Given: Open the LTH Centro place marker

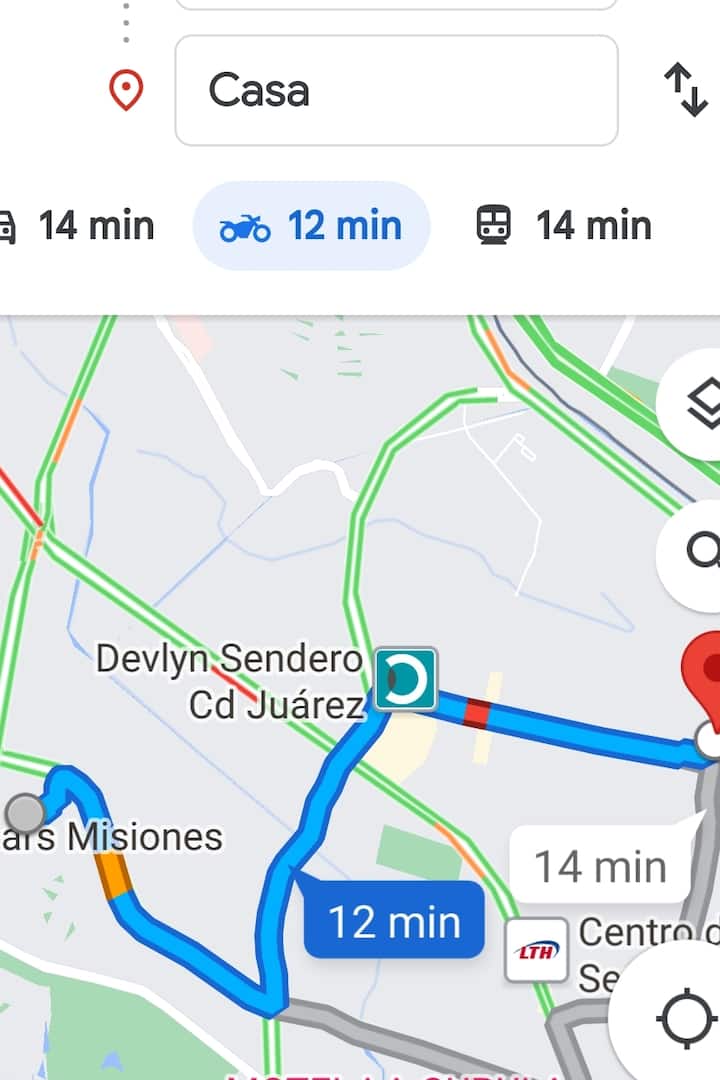Looking at the screenshot, I should tap(536, 950).
